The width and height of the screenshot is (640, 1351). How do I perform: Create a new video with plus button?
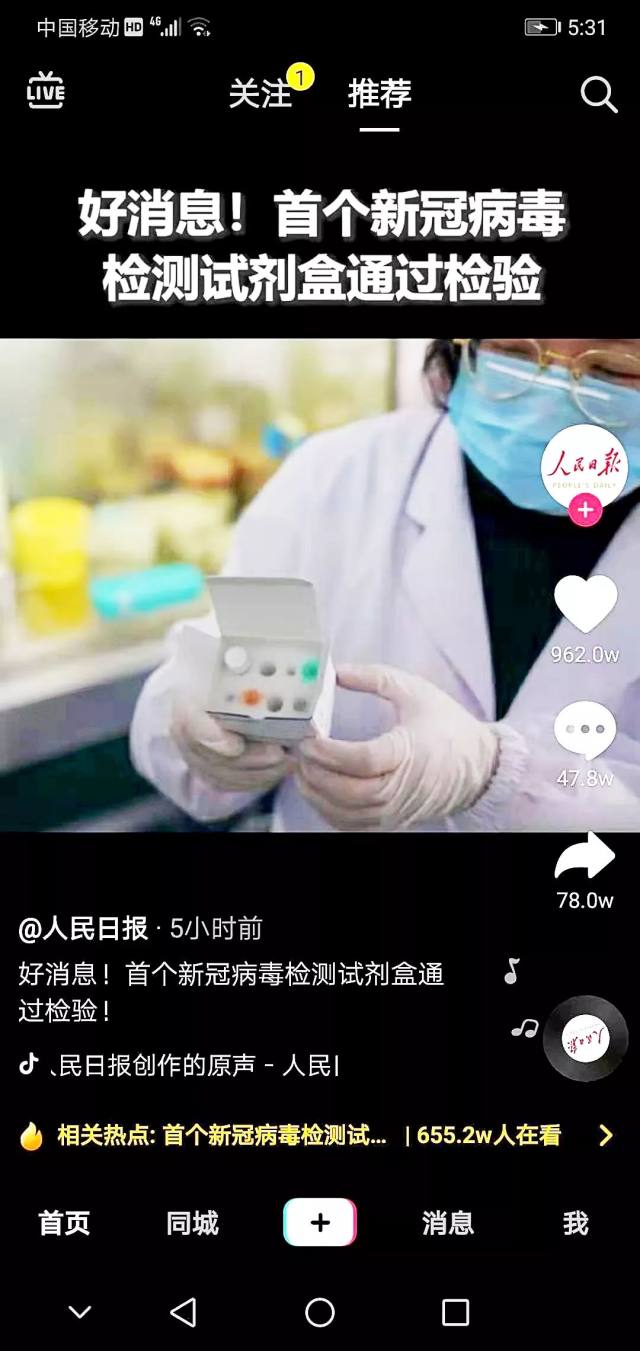[x=320, y=1223]
